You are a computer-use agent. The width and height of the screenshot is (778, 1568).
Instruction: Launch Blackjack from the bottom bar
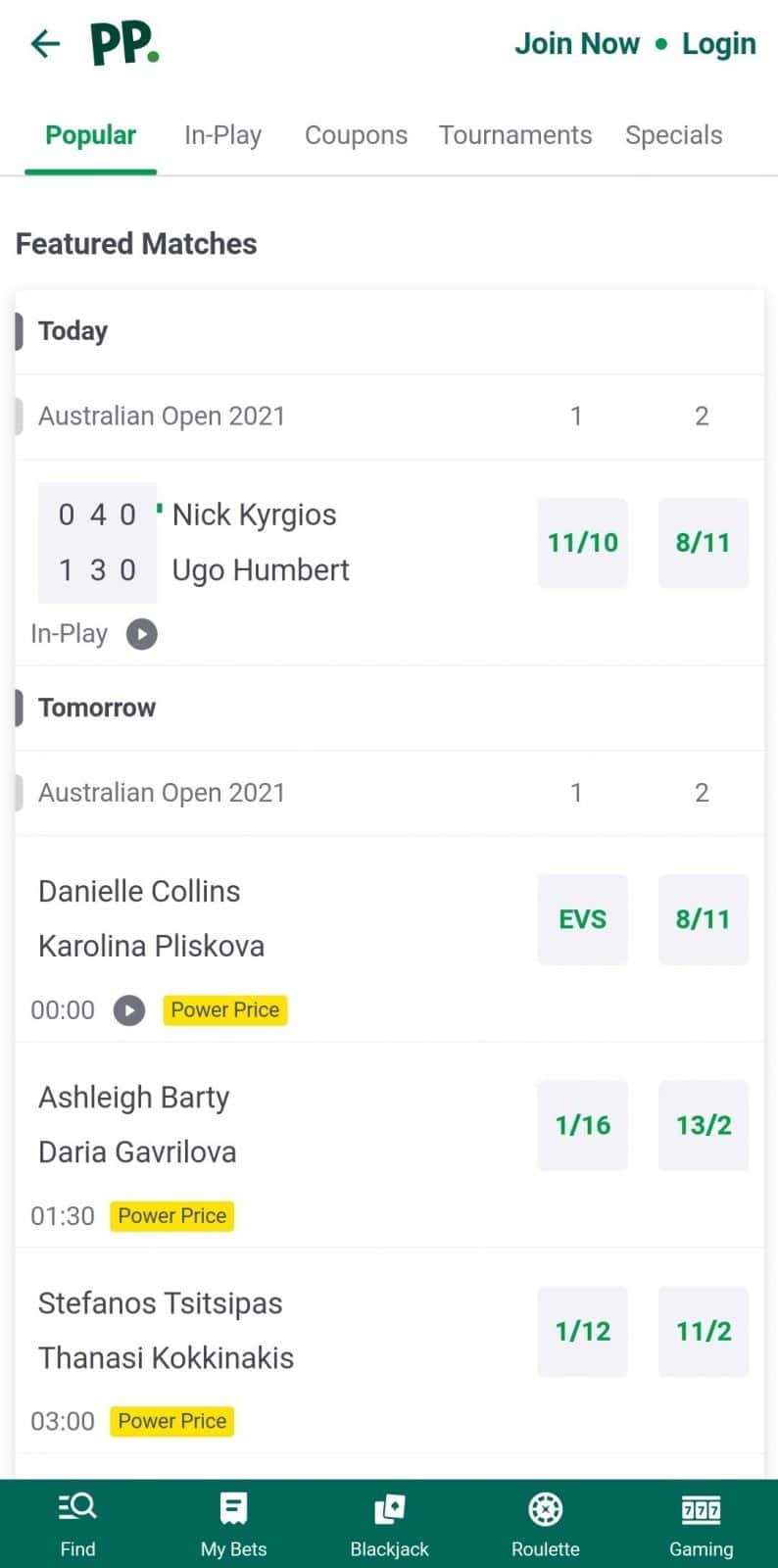coord(389,1524)
